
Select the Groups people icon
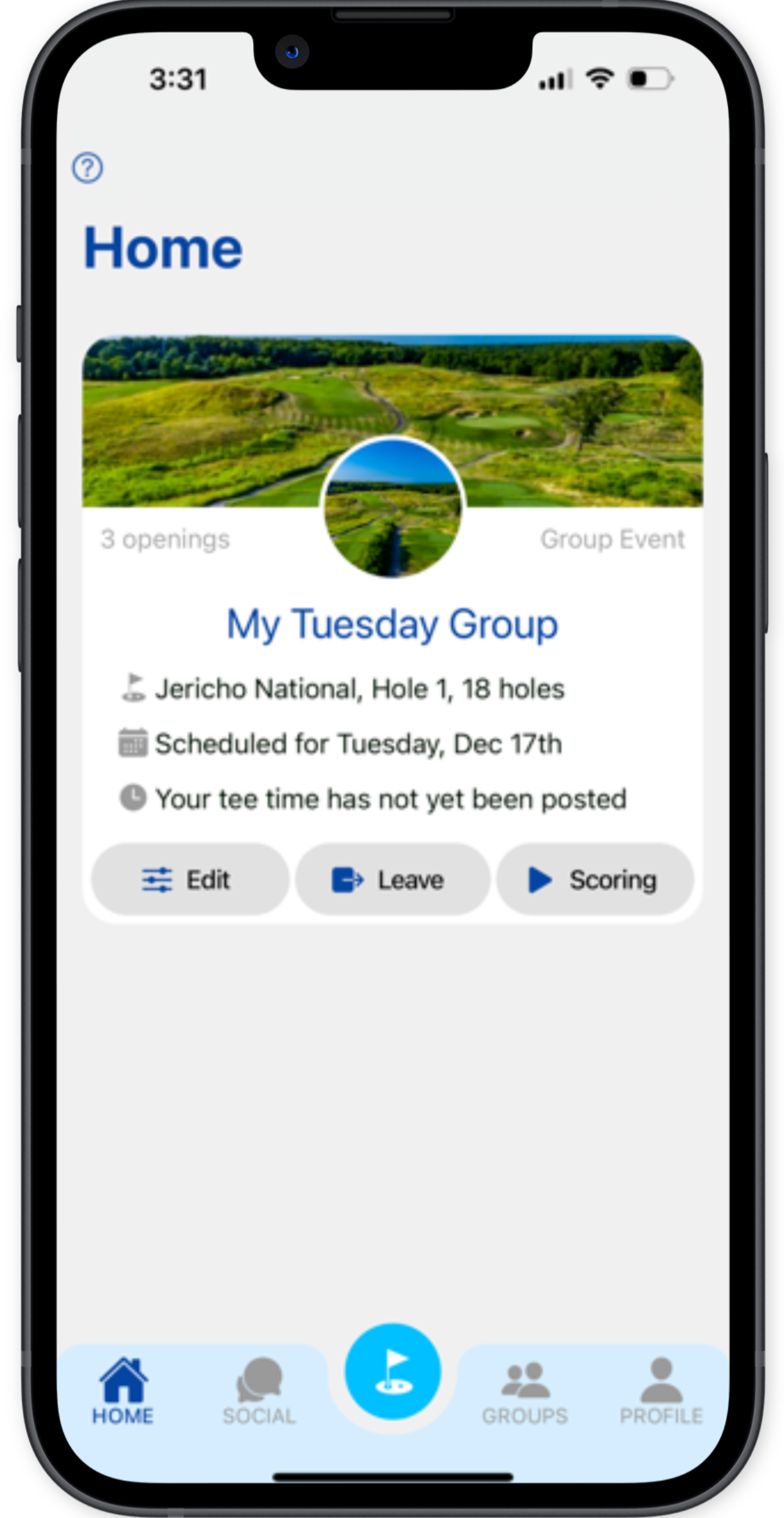pos(525,1381)
